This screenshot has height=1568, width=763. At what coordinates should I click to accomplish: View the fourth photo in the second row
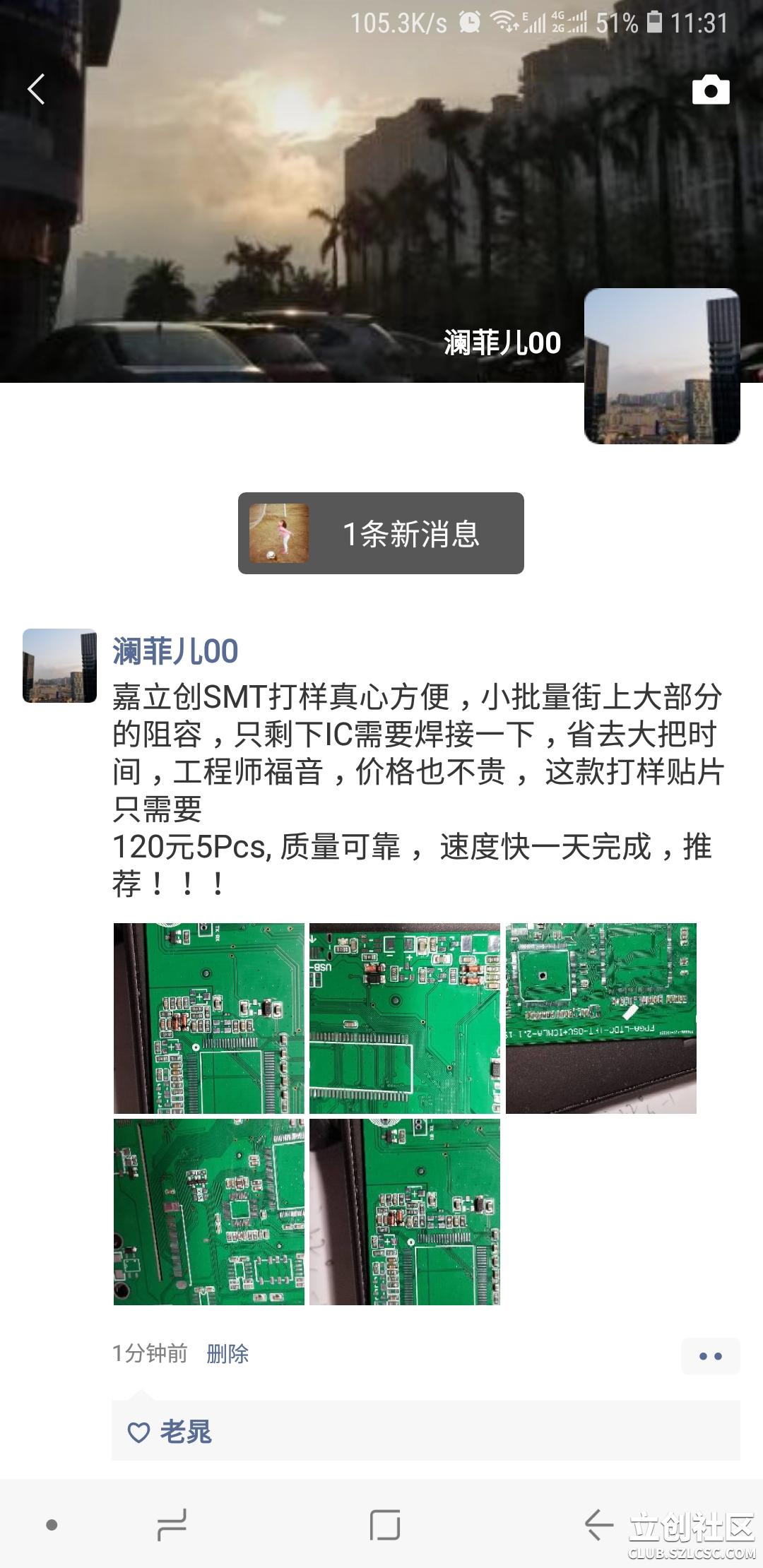pyautogui.click(x=209, y=1212)
